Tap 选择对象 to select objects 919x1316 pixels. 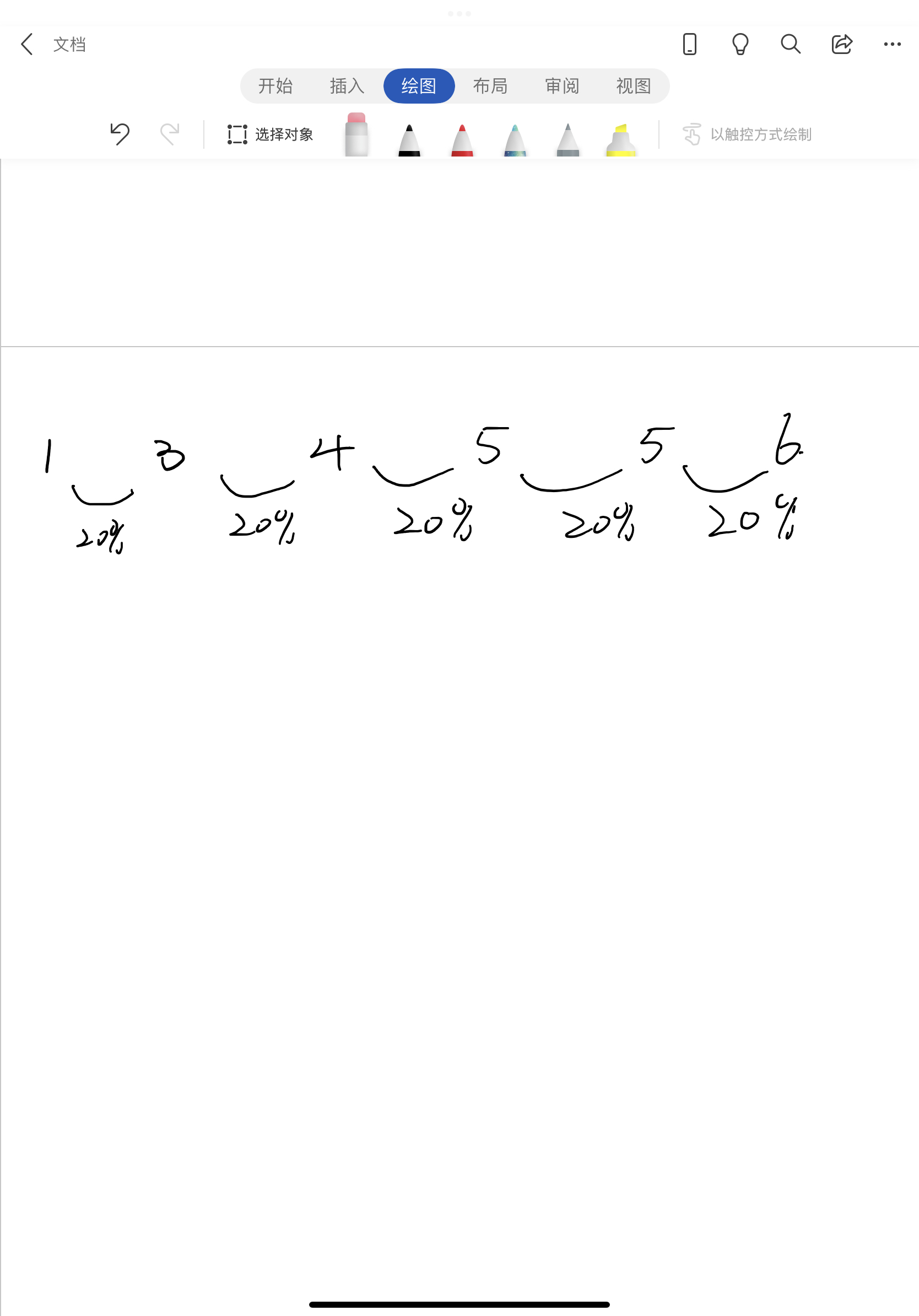pyautogui.click(x=270, y=134)
